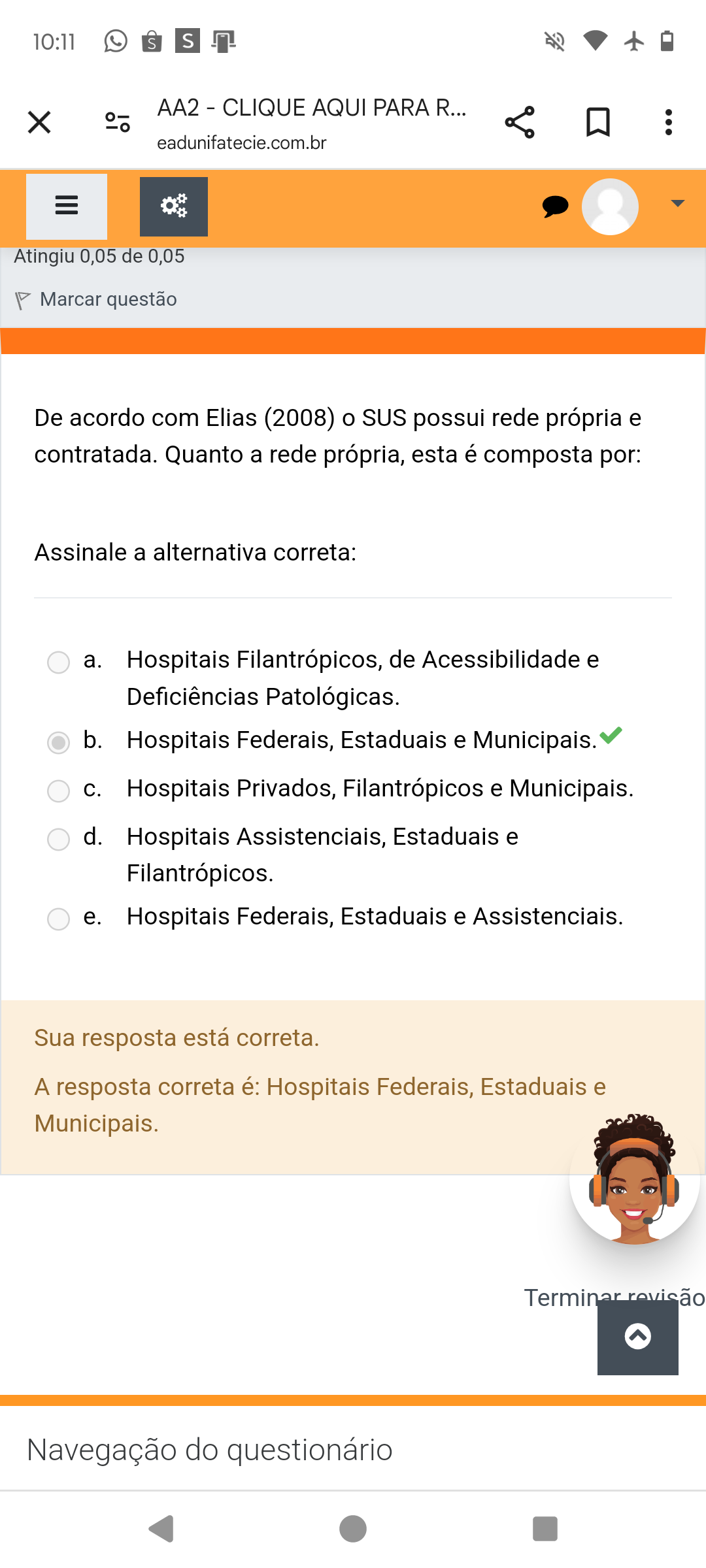Open site settings icon beside the URL

(118, 122)
